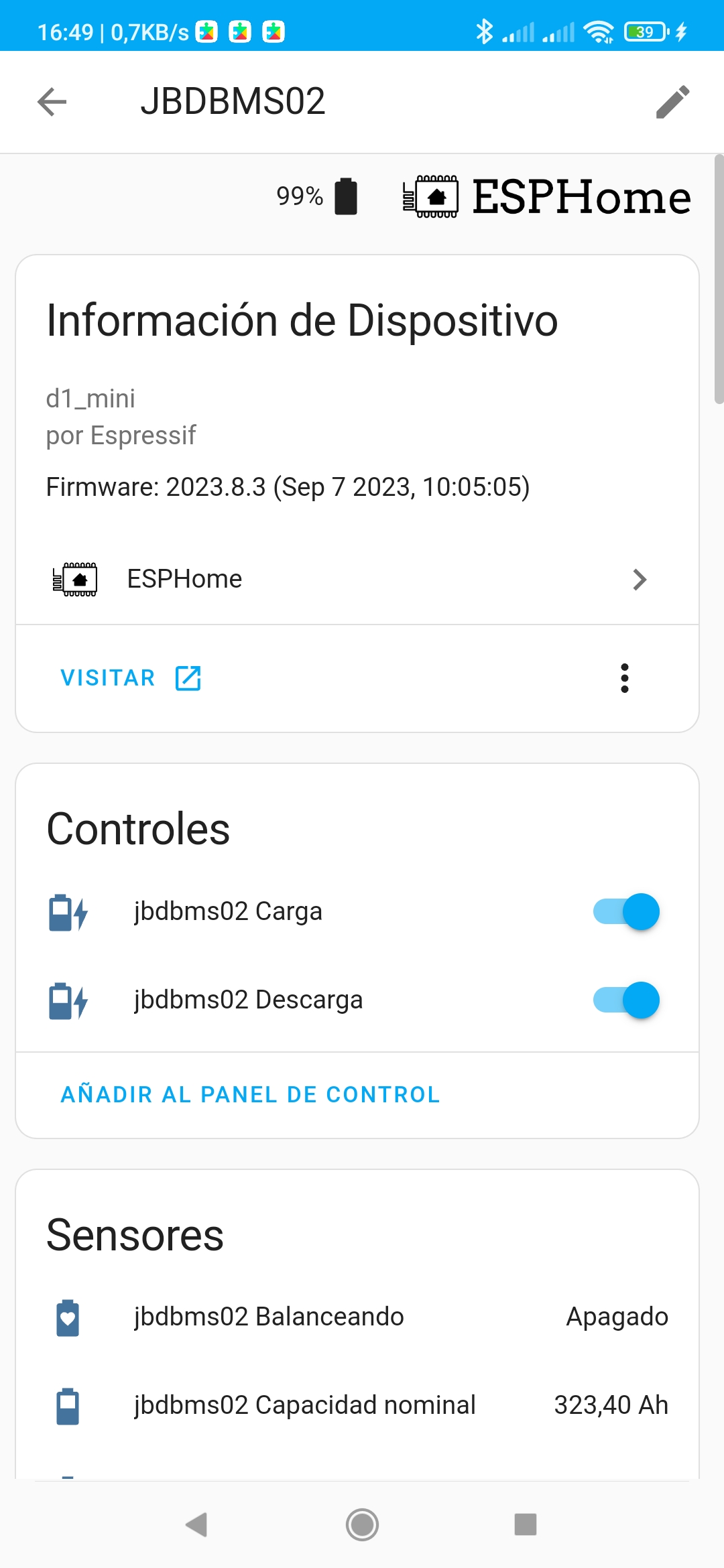Click AÑADIR AL PANEL DE CONTROL

pyautogui.click(x=250, y=1094)
